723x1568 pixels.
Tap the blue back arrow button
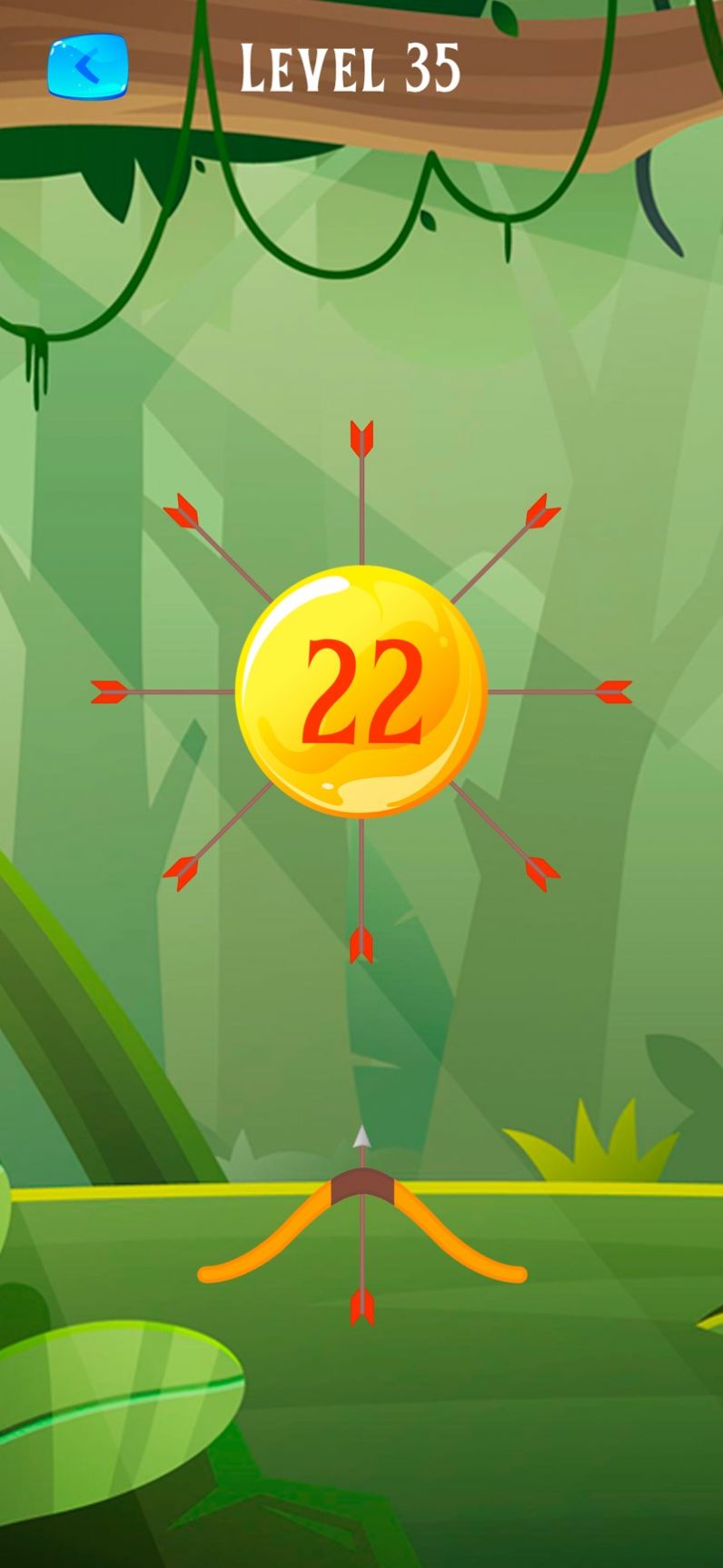tap(88, 66)
